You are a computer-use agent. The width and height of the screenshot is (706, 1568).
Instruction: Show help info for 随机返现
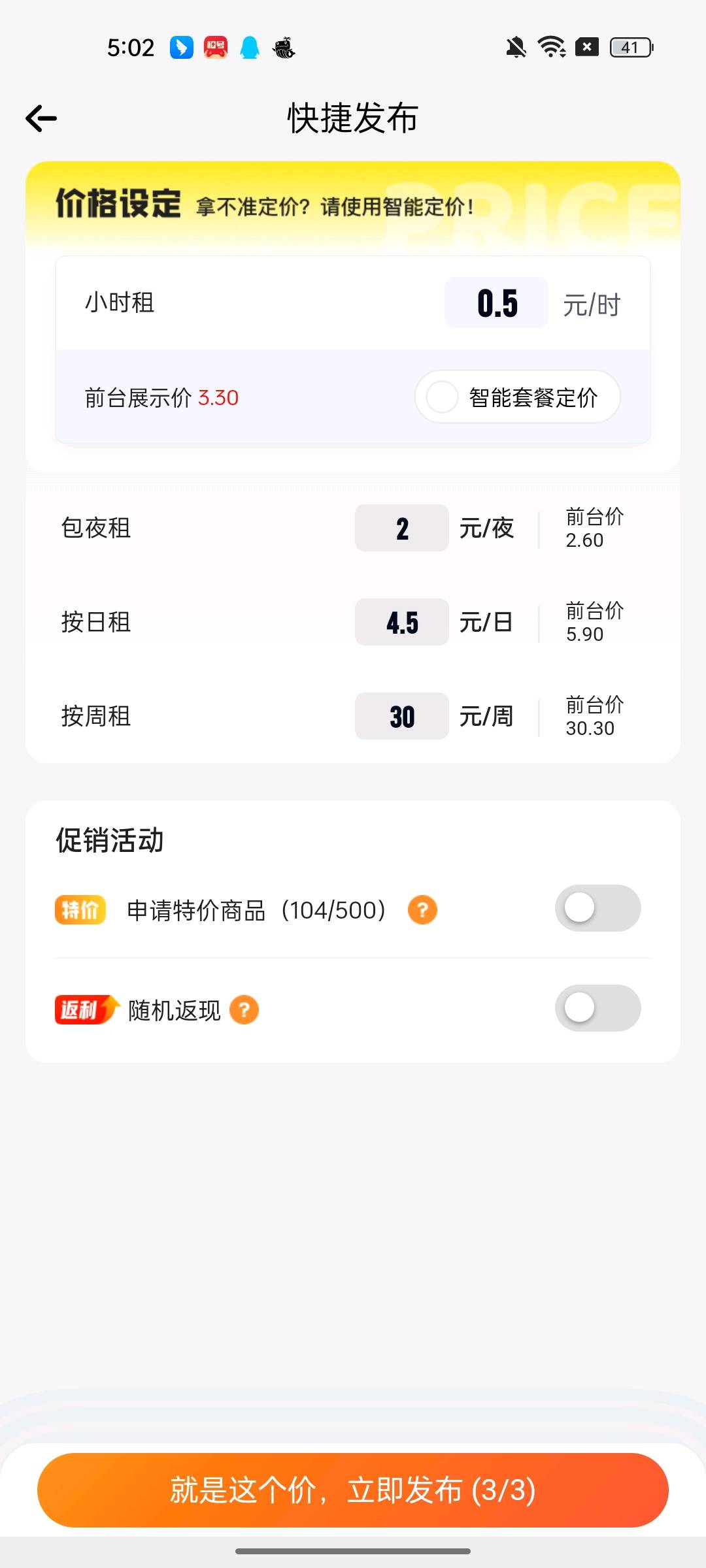tap(244, 1010)
